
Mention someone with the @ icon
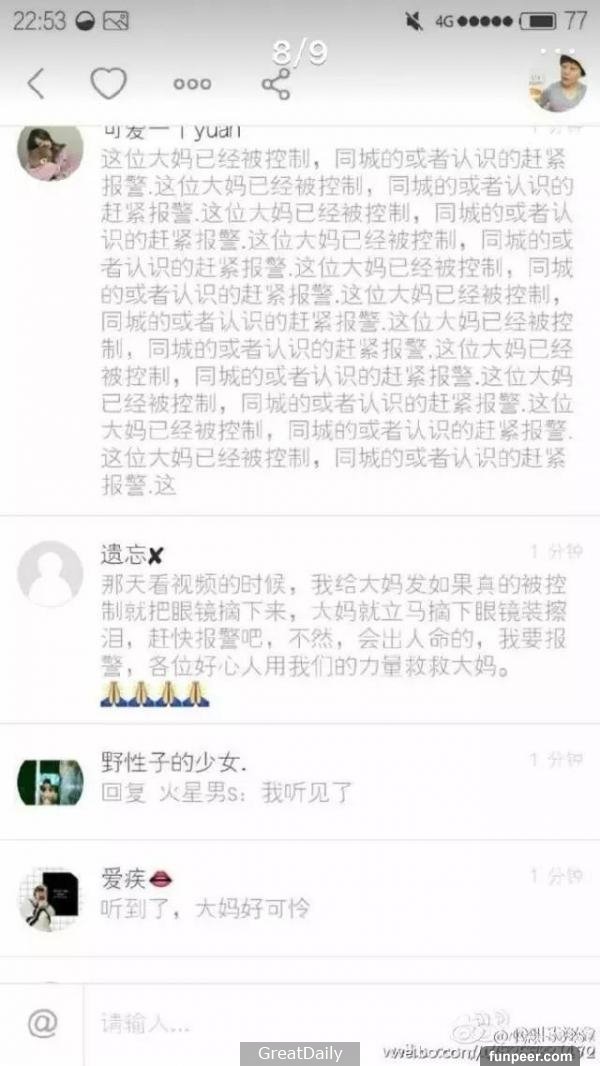click(x=42, y=1023)
